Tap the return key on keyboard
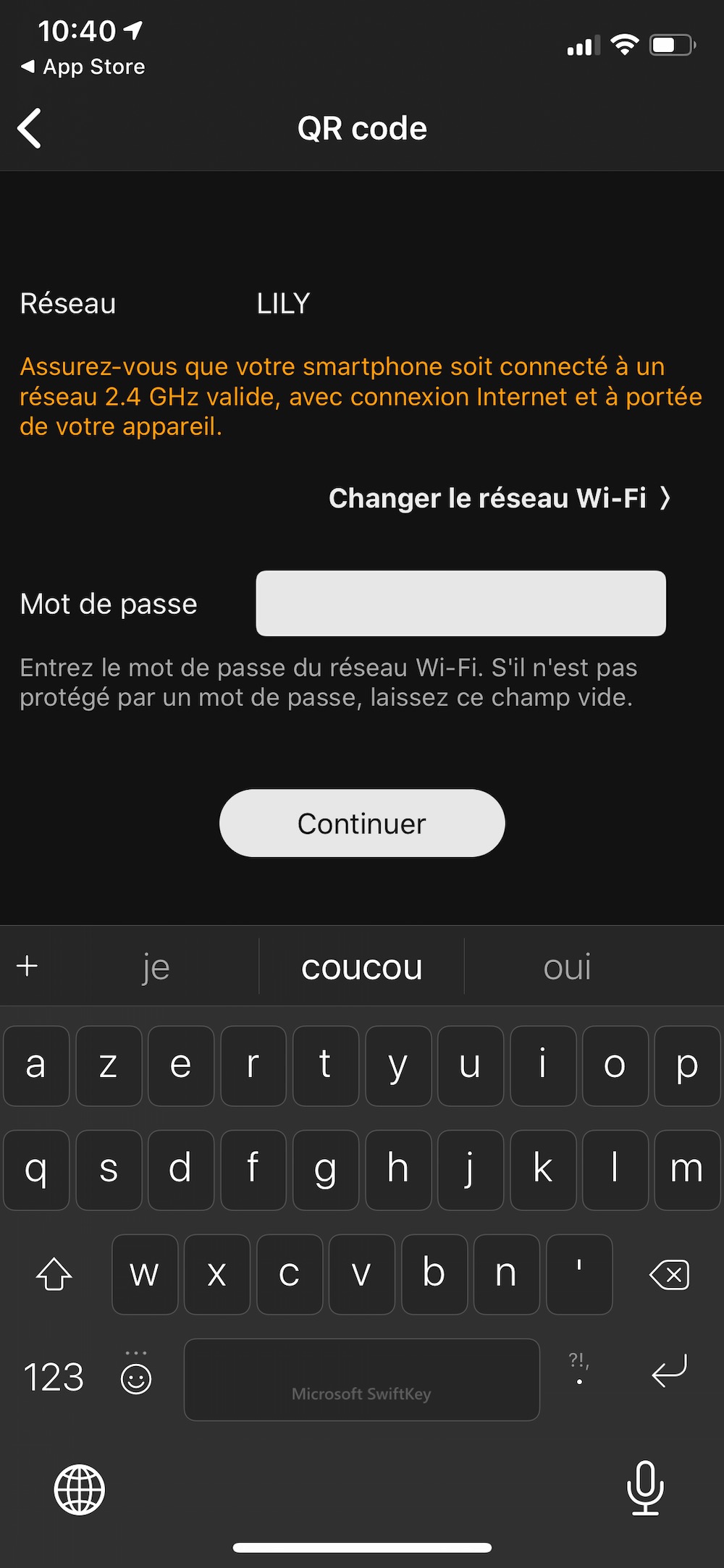This screenshot has height=1568, width=724. [x=669, y=1371]
